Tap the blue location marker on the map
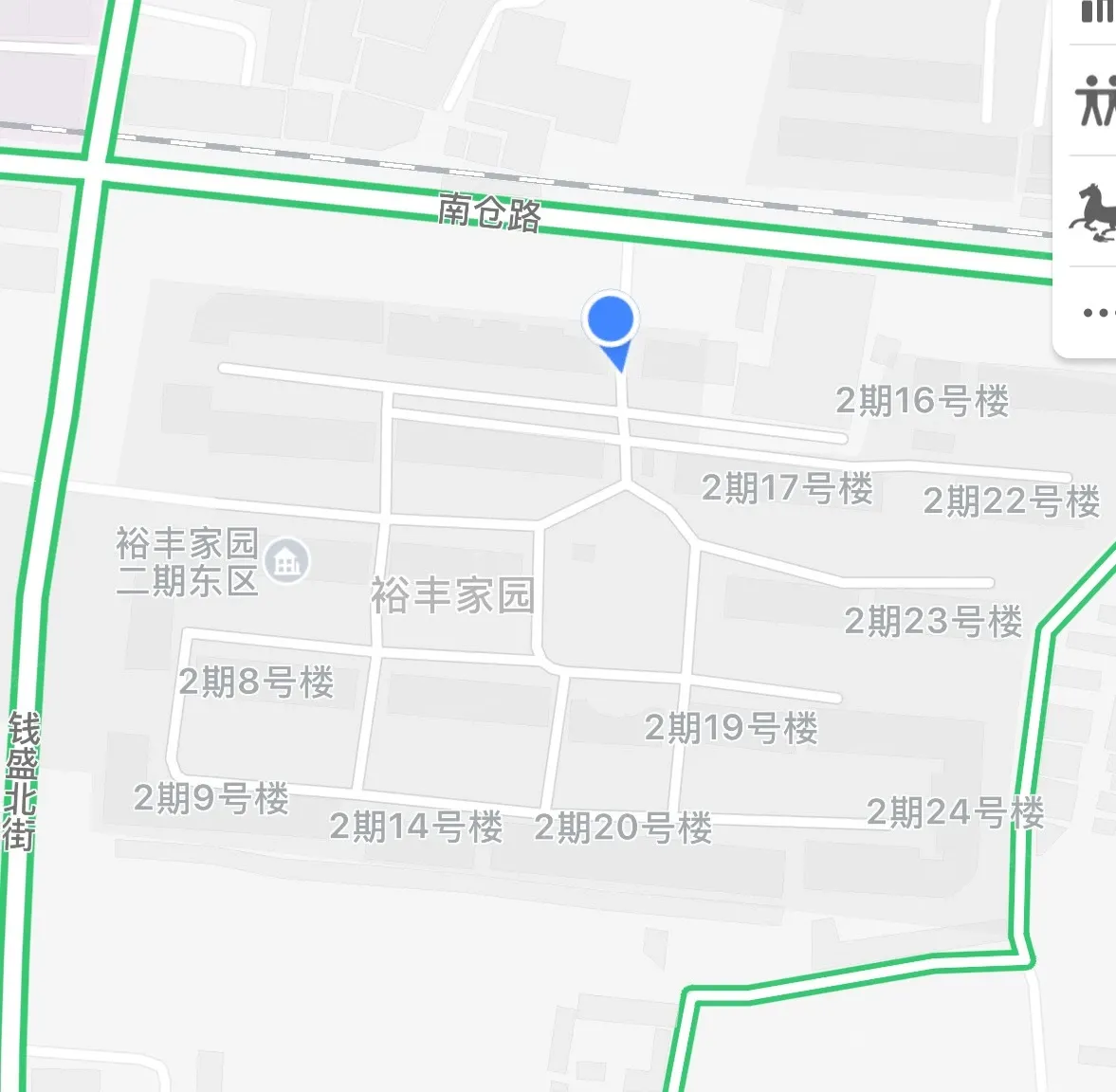 611,320
